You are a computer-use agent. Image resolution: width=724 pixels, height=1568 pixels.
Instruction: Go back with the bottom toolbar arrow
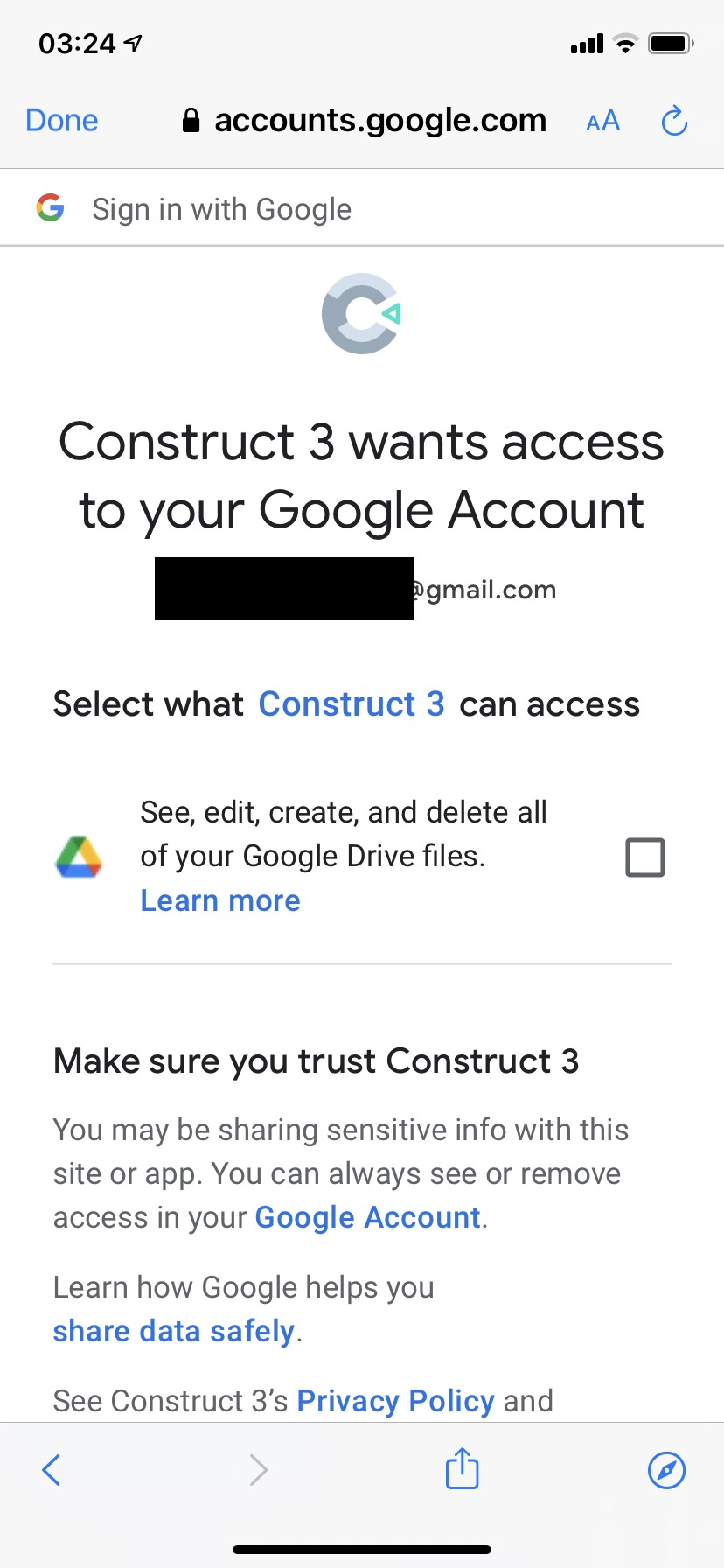pos(52,1470)
